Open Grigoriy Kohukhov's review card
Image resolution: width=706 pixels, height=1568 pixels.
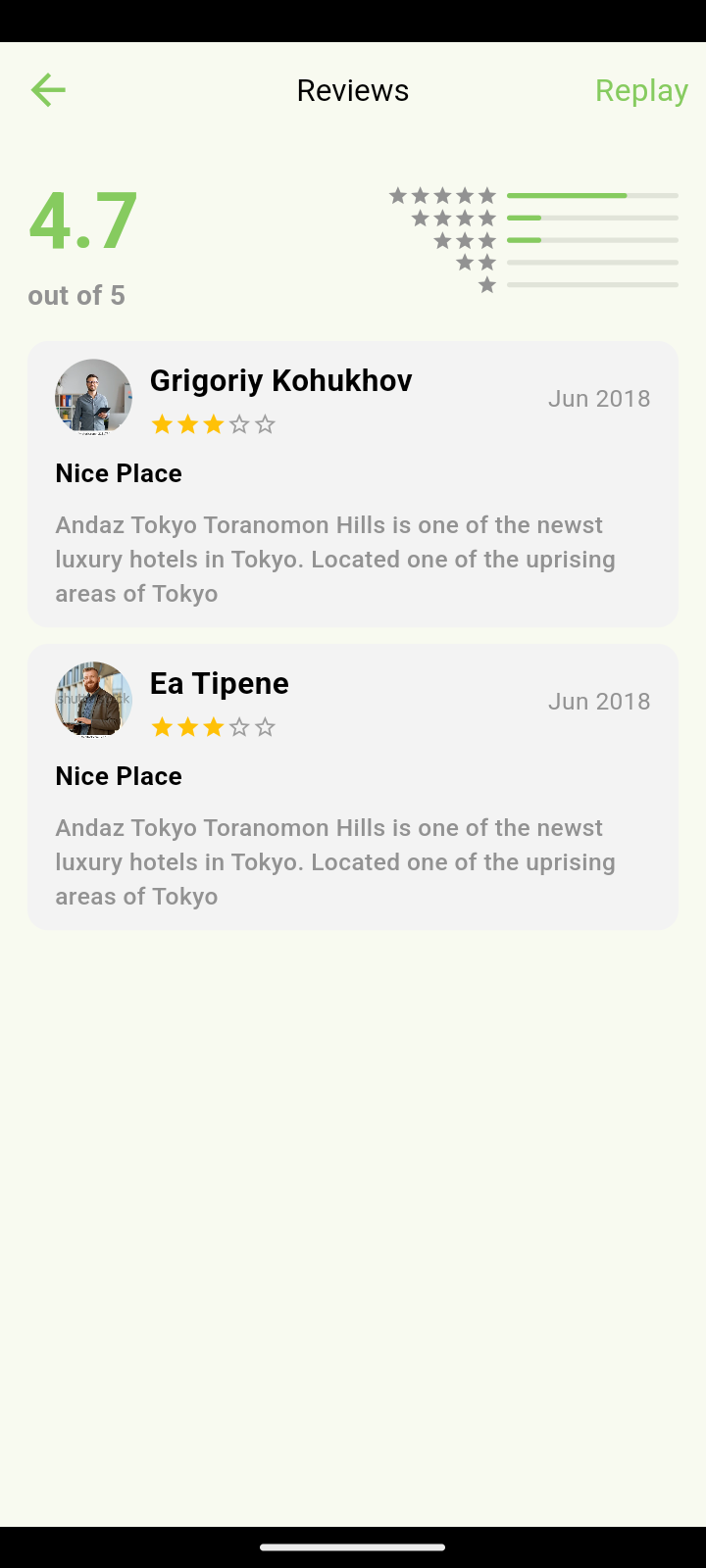353,484
